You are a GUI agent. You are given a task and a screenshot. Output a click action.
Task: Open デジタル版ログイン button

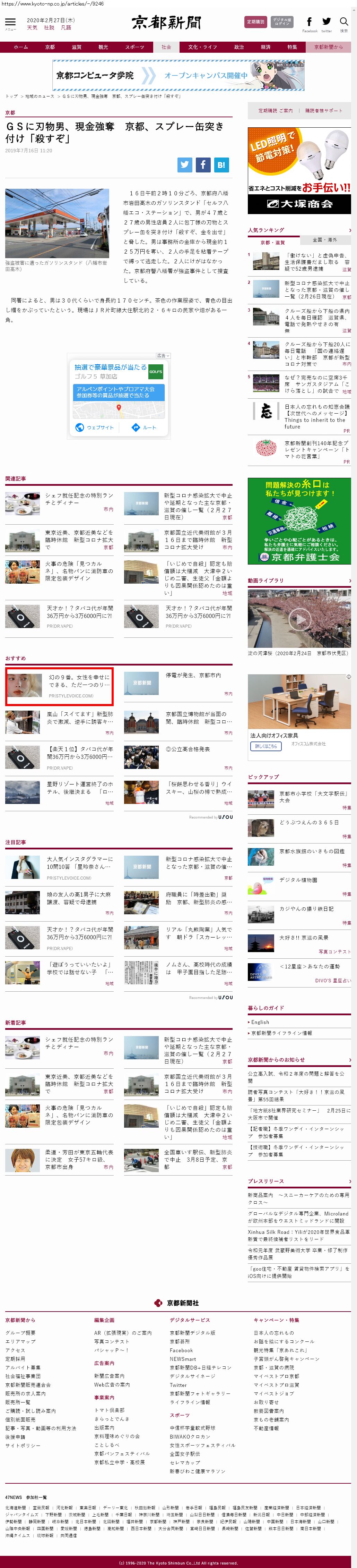[281, 22]
